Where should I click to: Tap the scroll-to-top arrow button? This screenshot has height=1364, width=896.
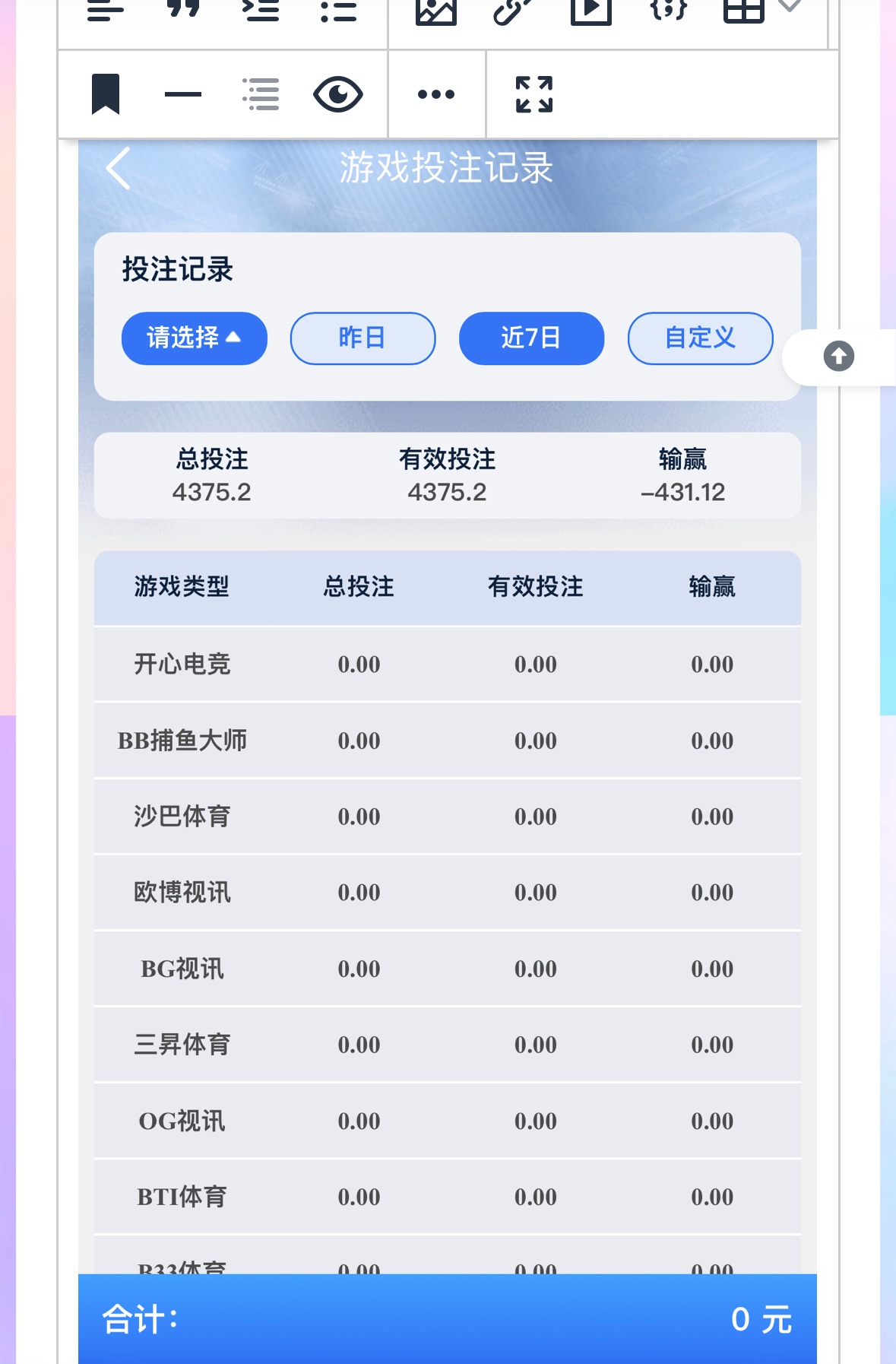[839, 357]
